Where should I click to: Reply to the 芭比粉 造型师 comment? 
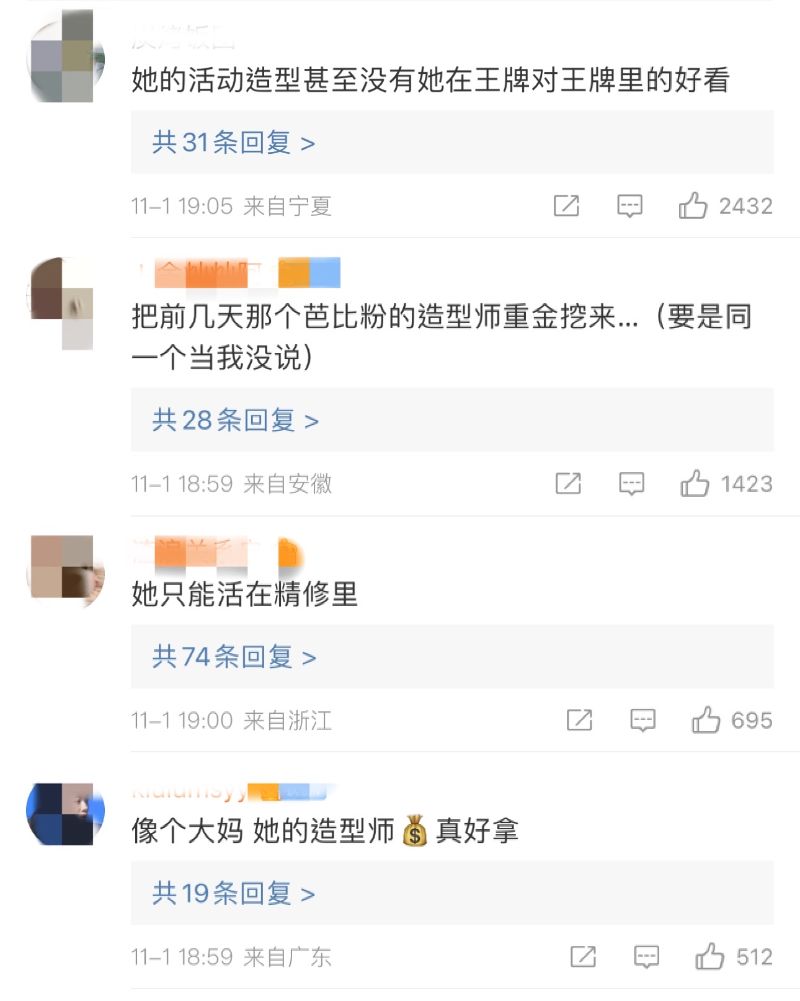[x=631, y=484]
